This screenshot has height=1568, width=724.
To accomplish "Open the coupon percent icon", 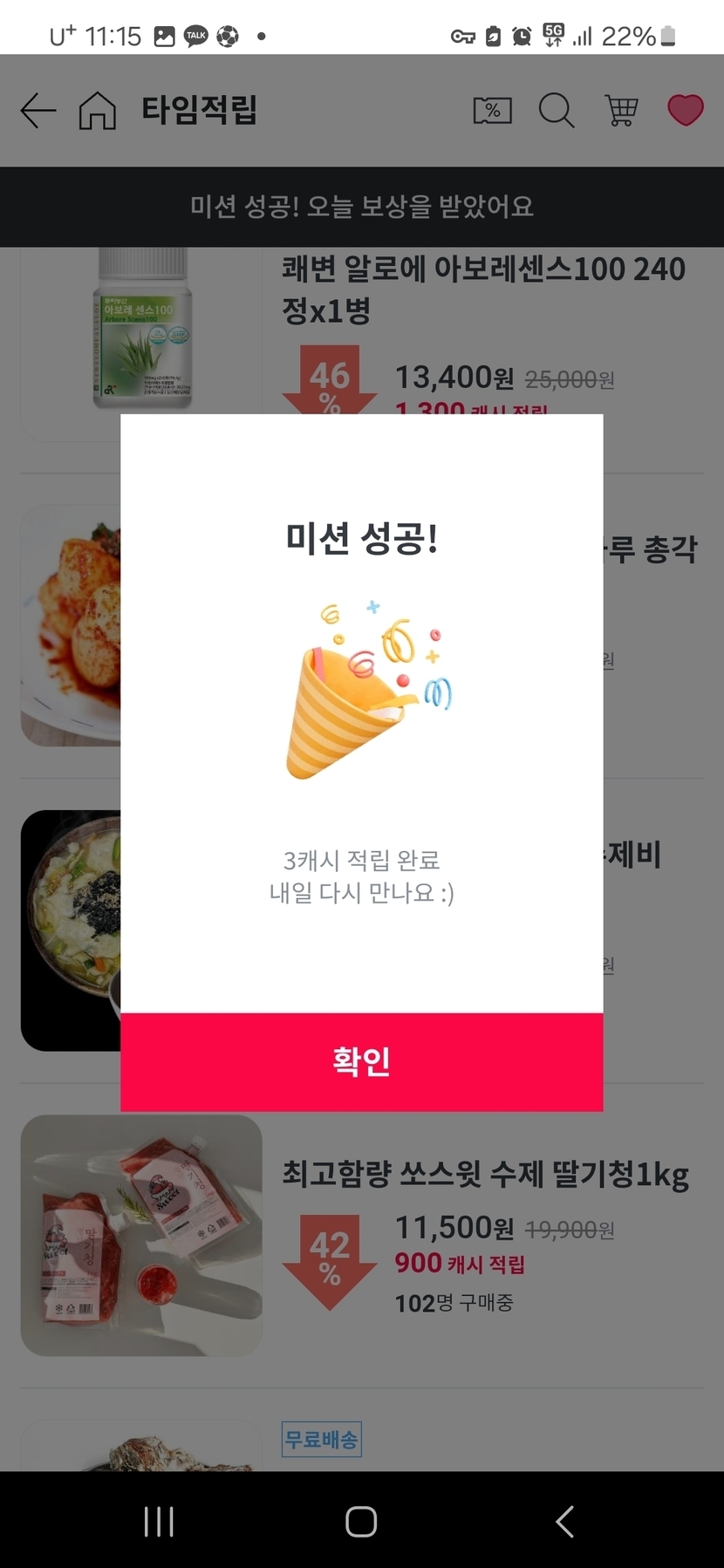I will point(492,111).
